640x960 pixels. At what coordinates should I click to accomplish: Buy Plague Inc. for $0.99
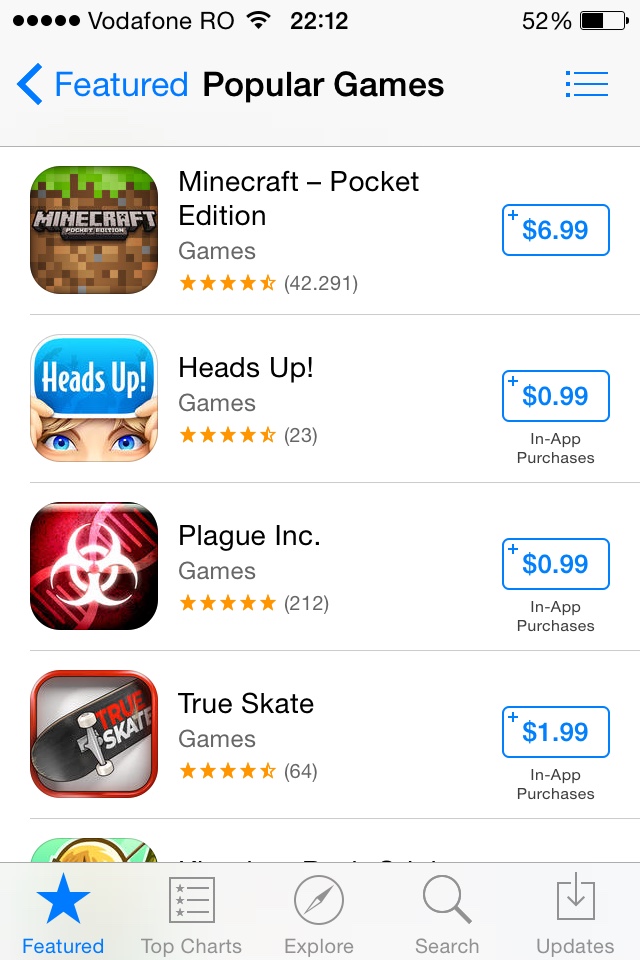[x=555, y=564]
